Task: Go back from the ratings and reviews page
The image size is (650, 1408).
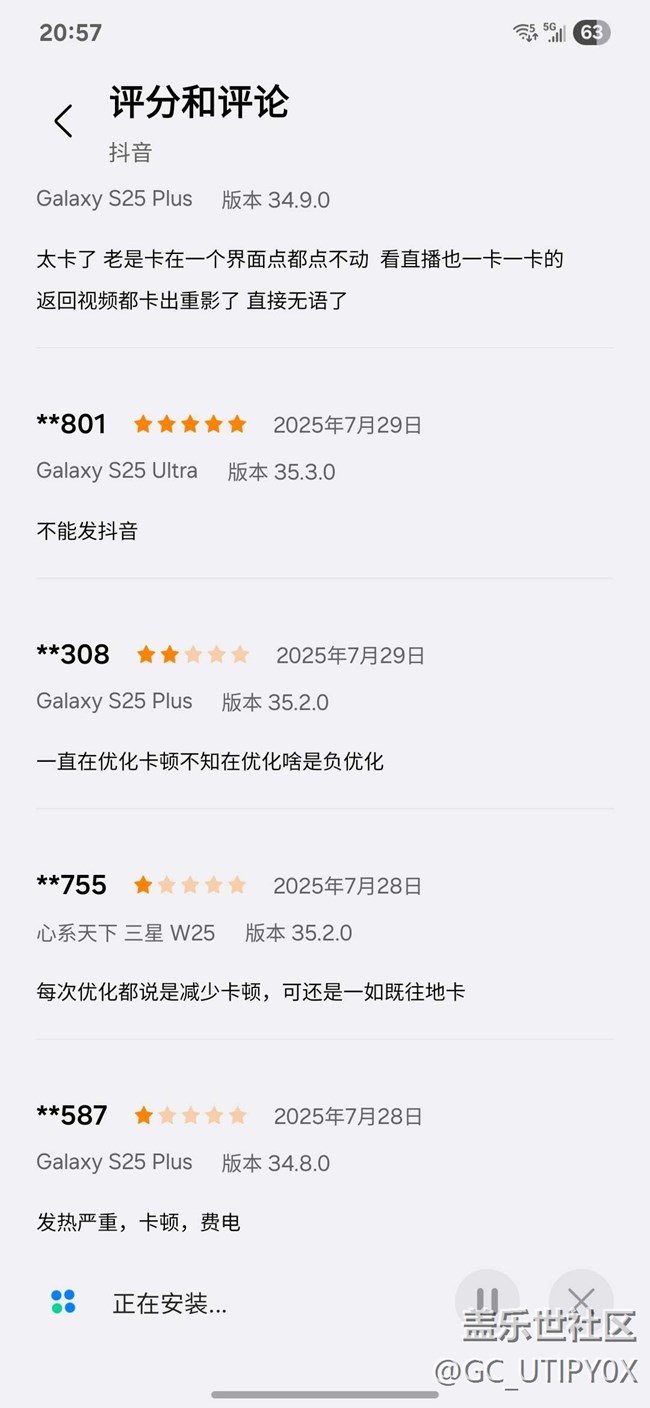Action: 63,121
